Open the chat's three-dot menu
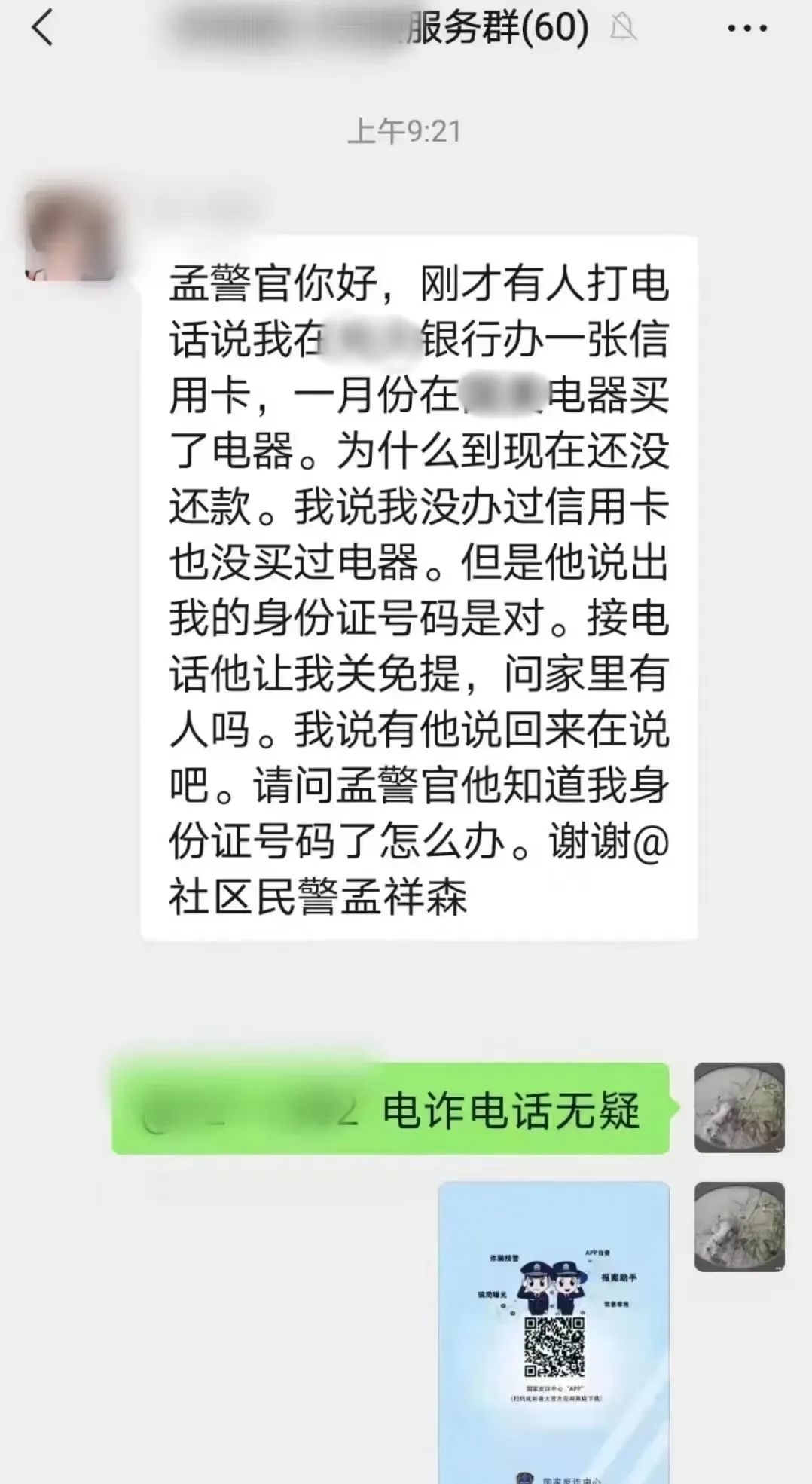Viewport: 812px width, 1484px height. 746,29
